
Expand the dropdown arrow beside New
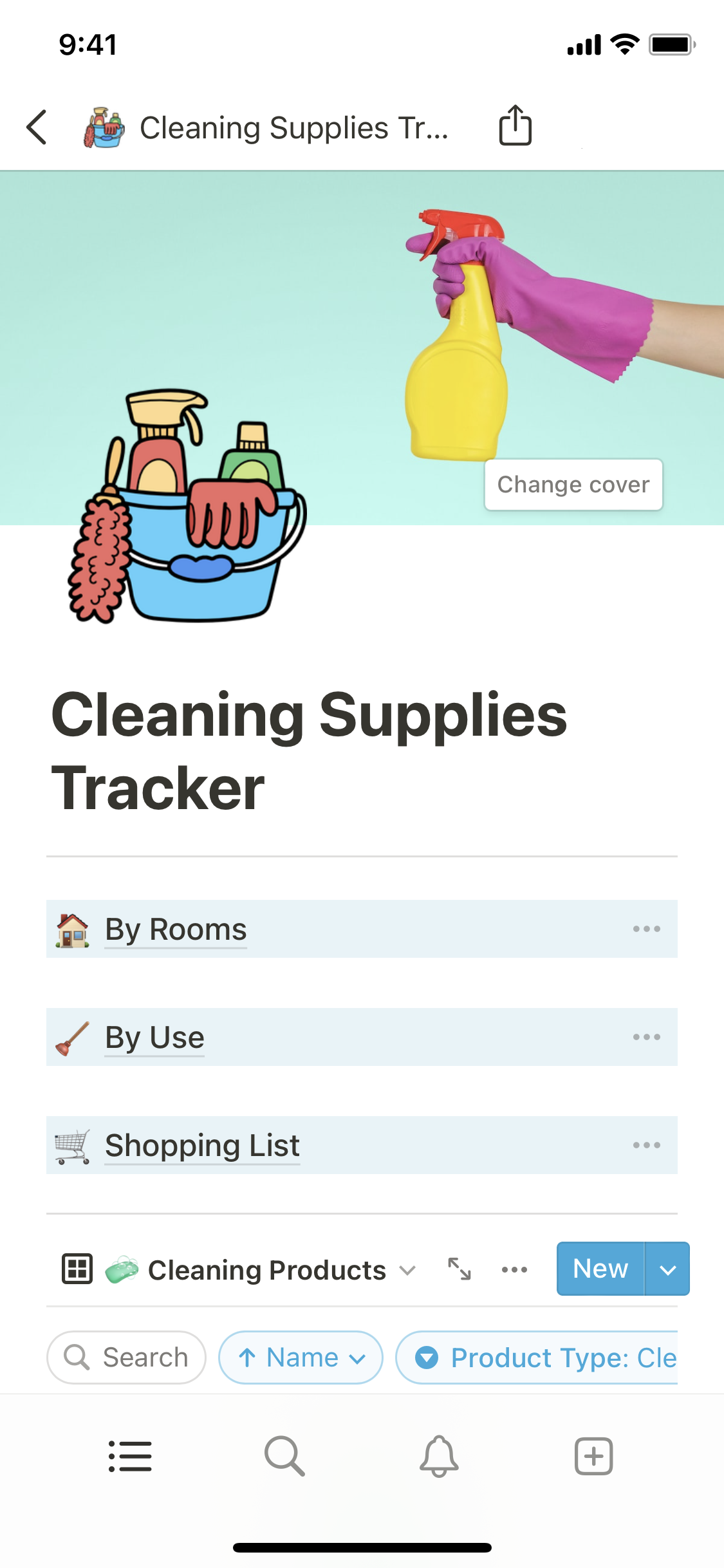[x=668, y=1269]
